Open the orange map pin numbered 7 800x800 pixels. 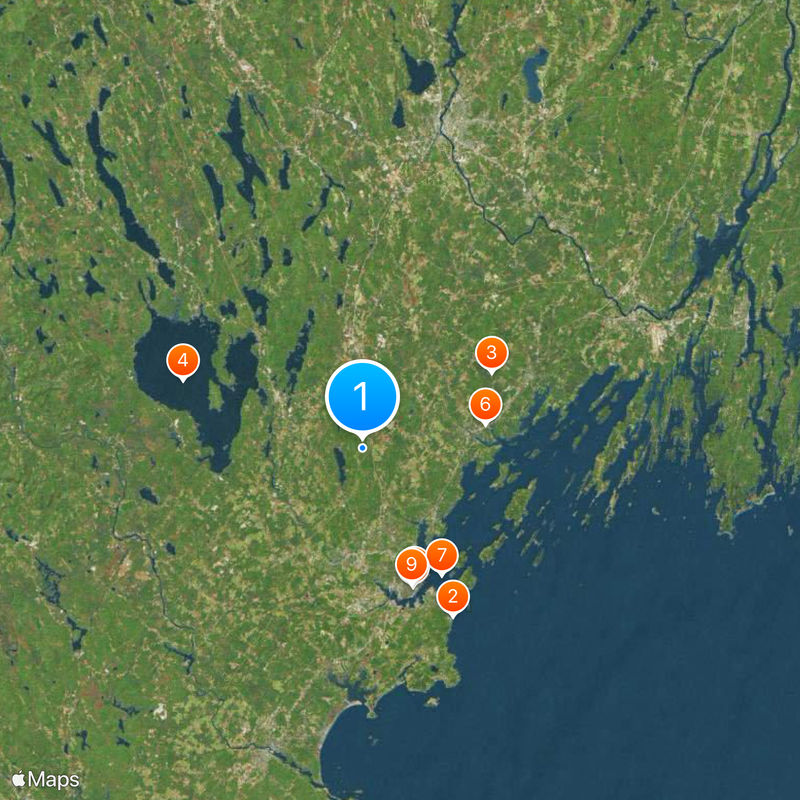click(442, 554)
